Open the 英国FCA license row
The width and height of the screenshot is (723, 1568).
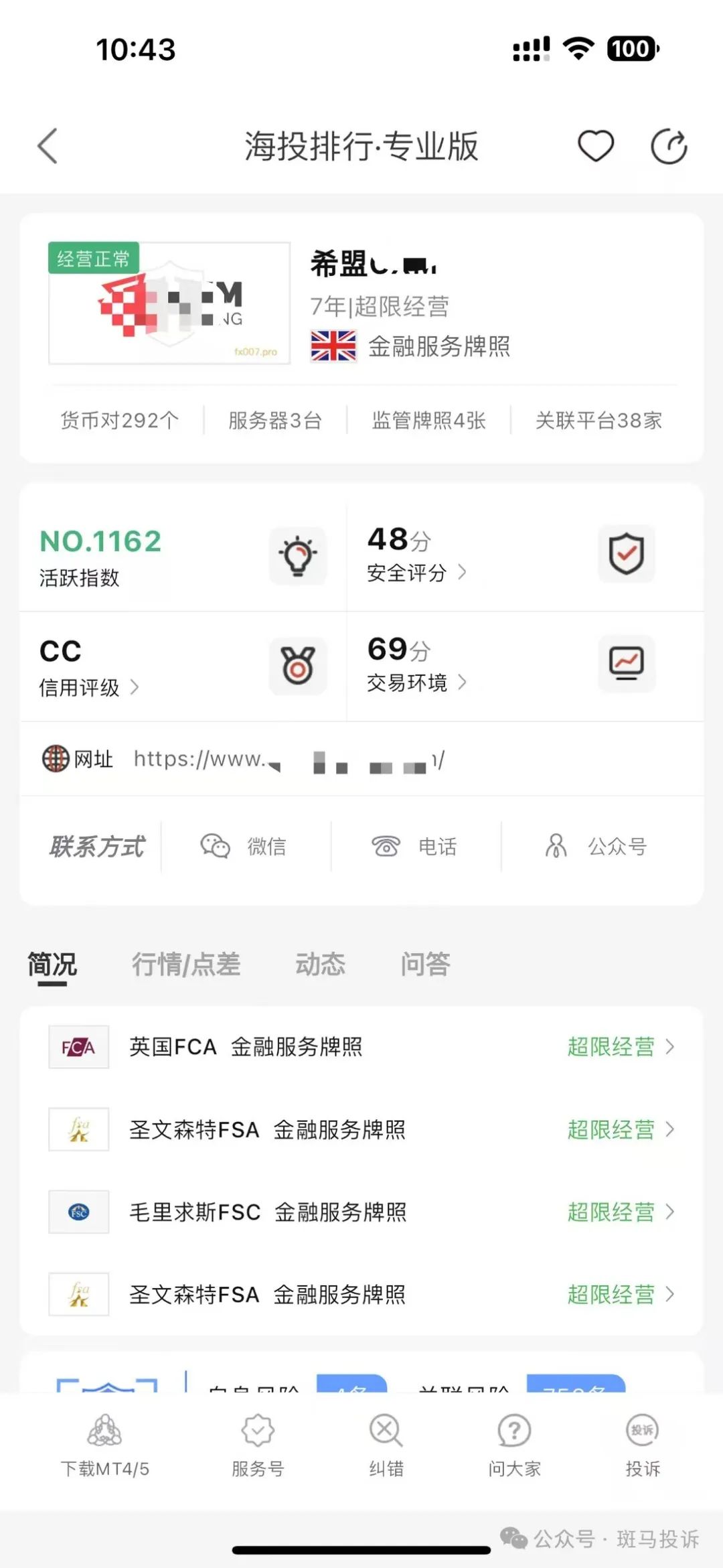pyautogui.click(x=361, y=1047)
